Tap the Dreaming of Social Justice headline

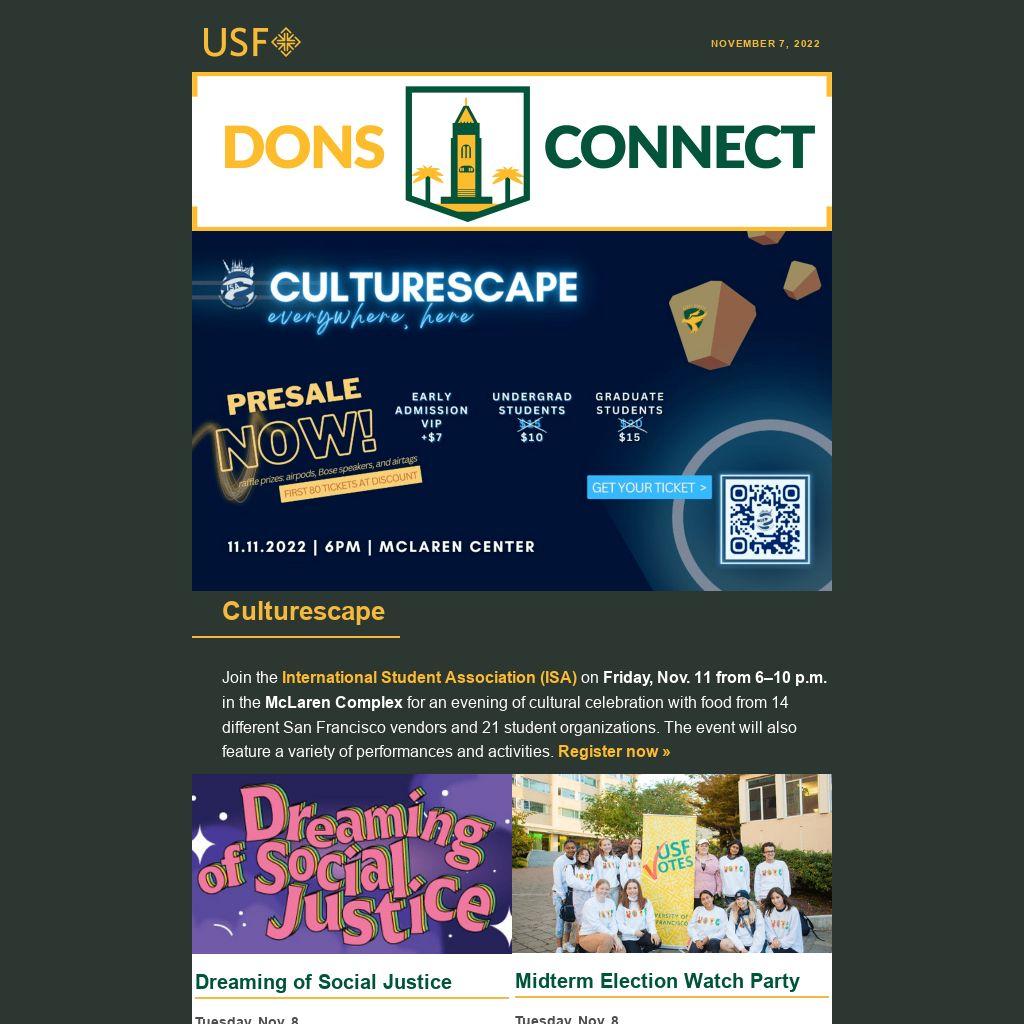tap(323, 982)
